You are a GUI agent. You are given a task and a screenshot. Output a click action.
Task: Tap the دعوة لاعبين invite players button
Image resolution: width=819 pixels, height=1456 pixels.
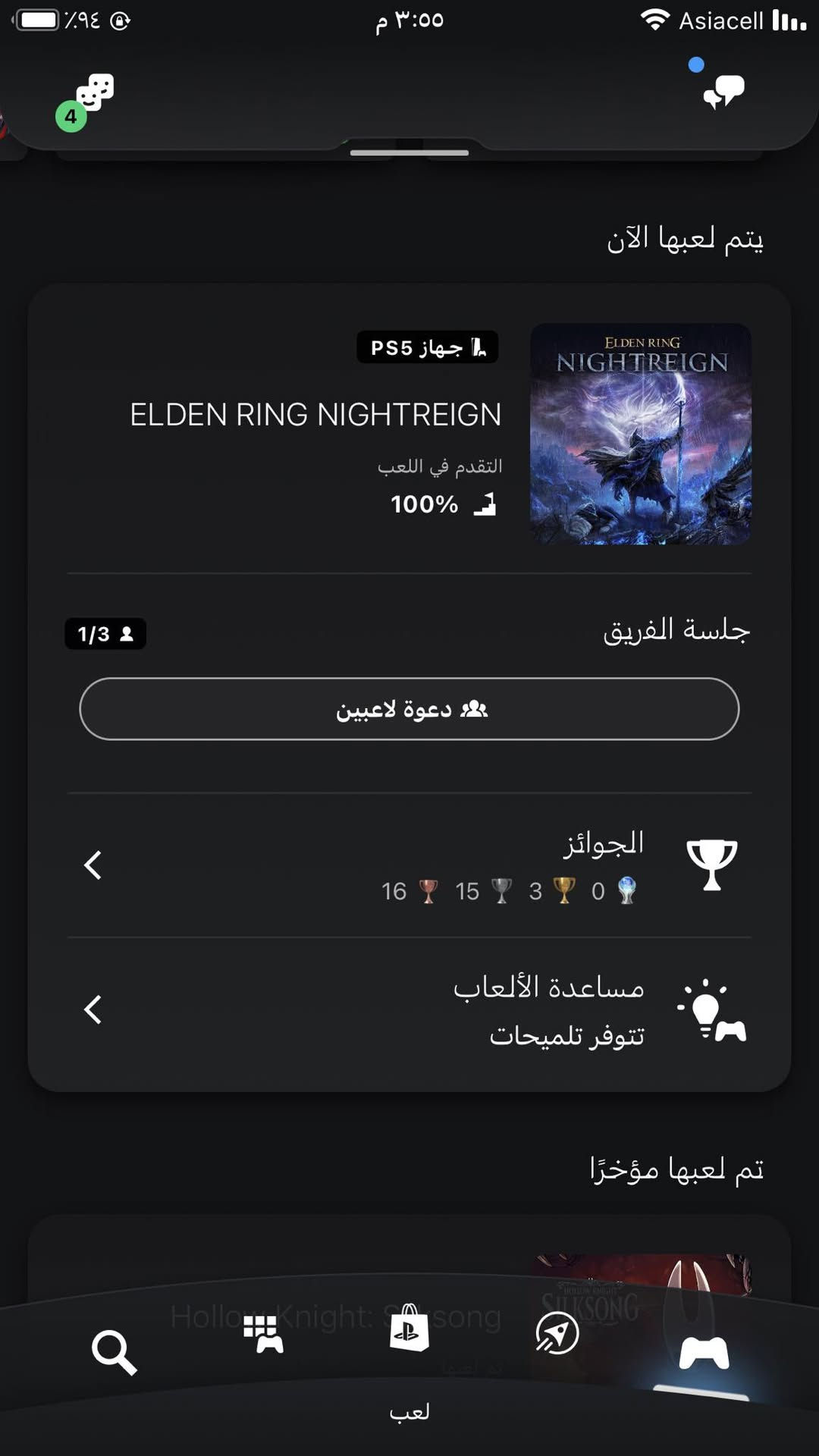pyautogui.click(x=409, y=709)
